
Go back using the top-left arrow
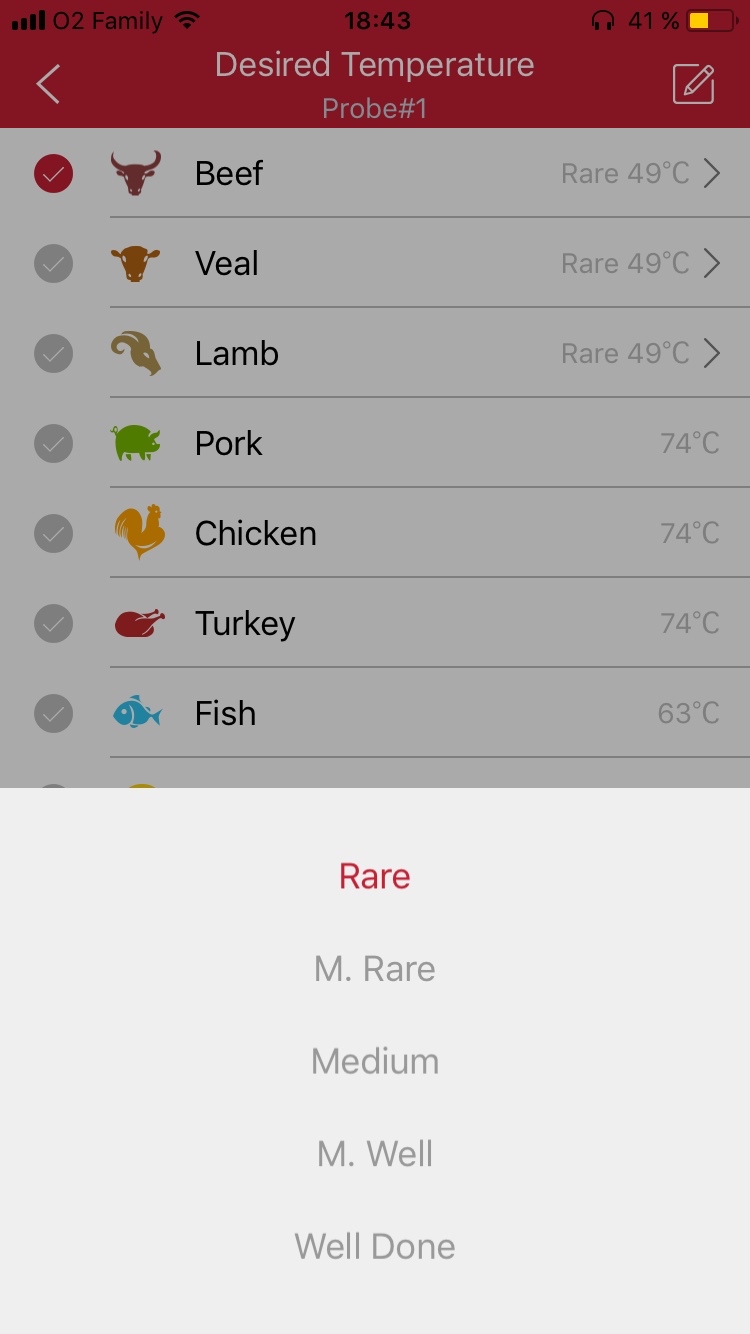[x=48, y=84]
